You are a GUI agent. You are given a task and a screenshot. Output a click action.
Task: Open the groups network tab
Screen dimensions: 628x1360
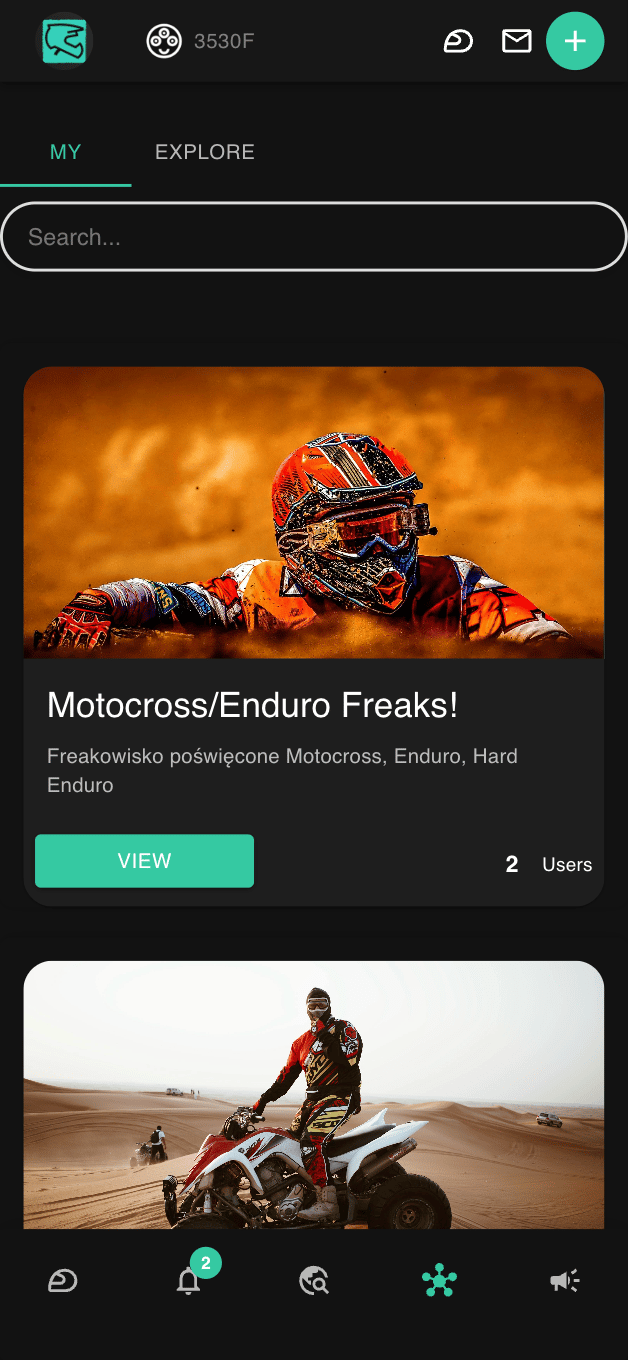[439, 1280]
